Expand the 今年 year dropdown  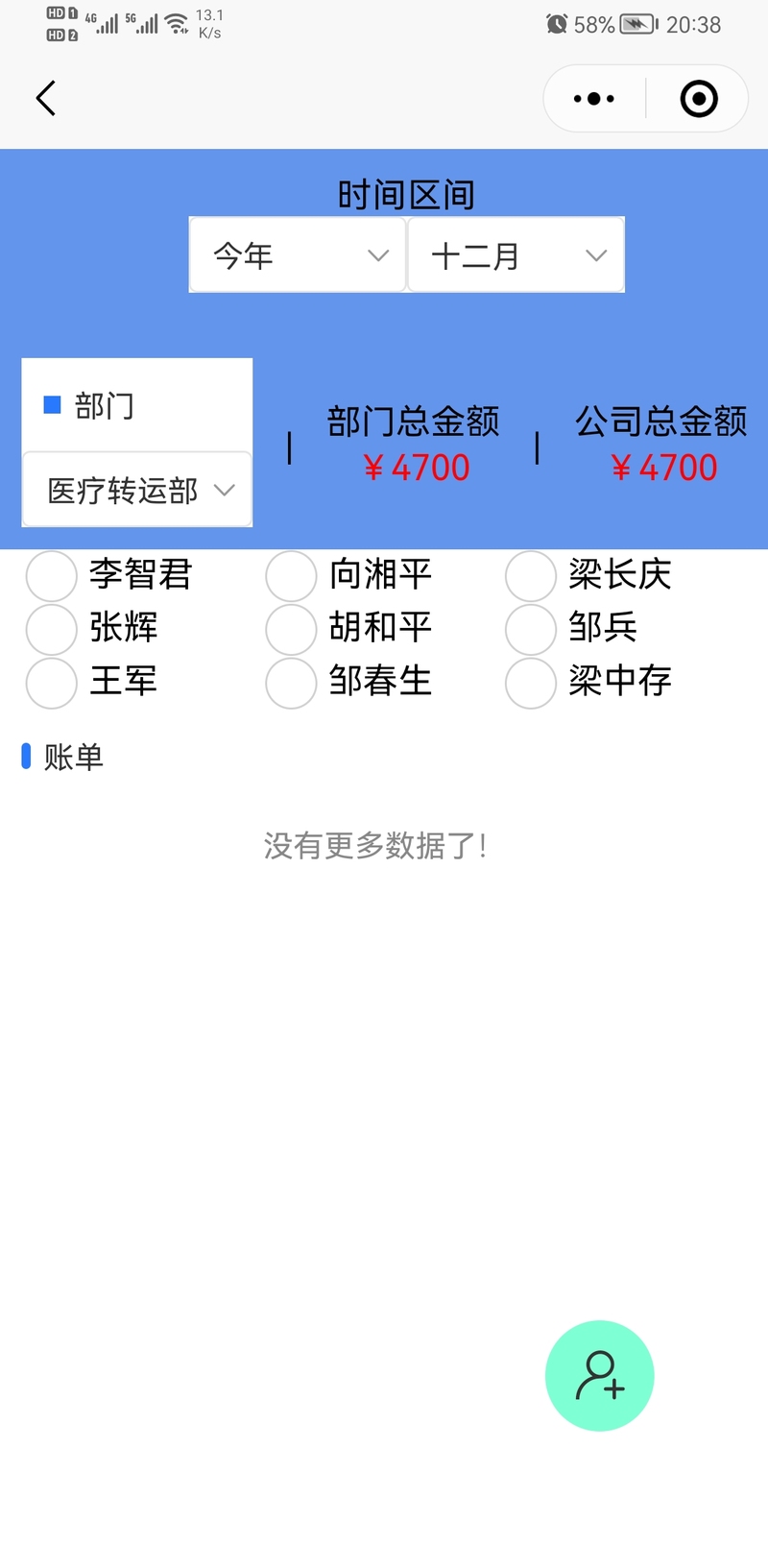pos(298,254)
